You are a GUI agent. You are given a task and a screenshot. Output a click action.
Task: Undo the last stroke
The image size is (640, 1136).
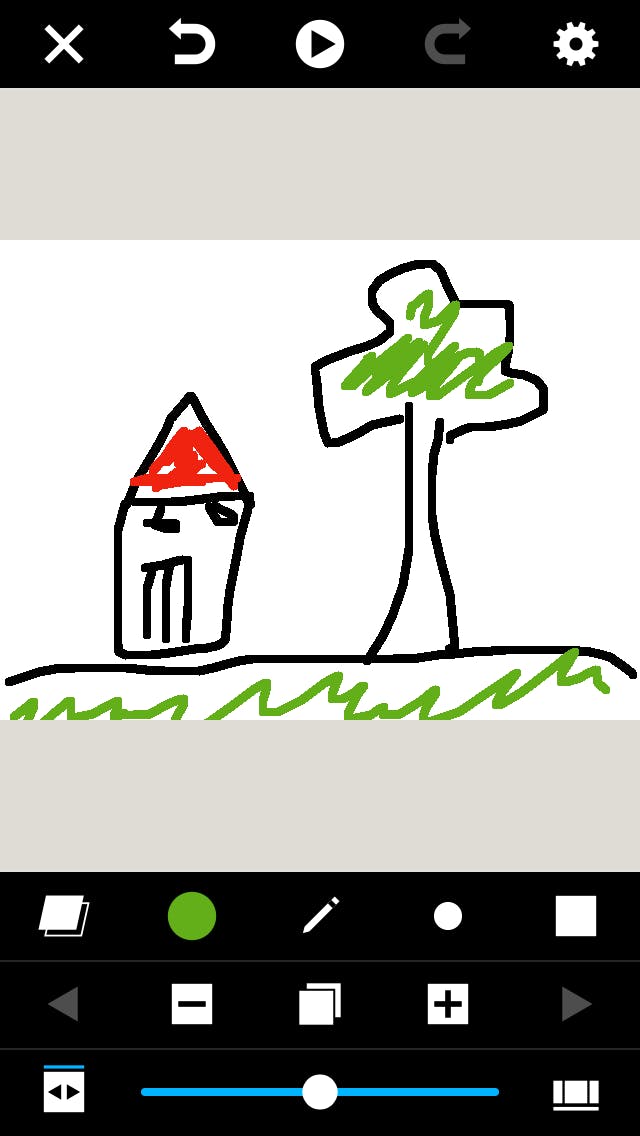point(192,44)
